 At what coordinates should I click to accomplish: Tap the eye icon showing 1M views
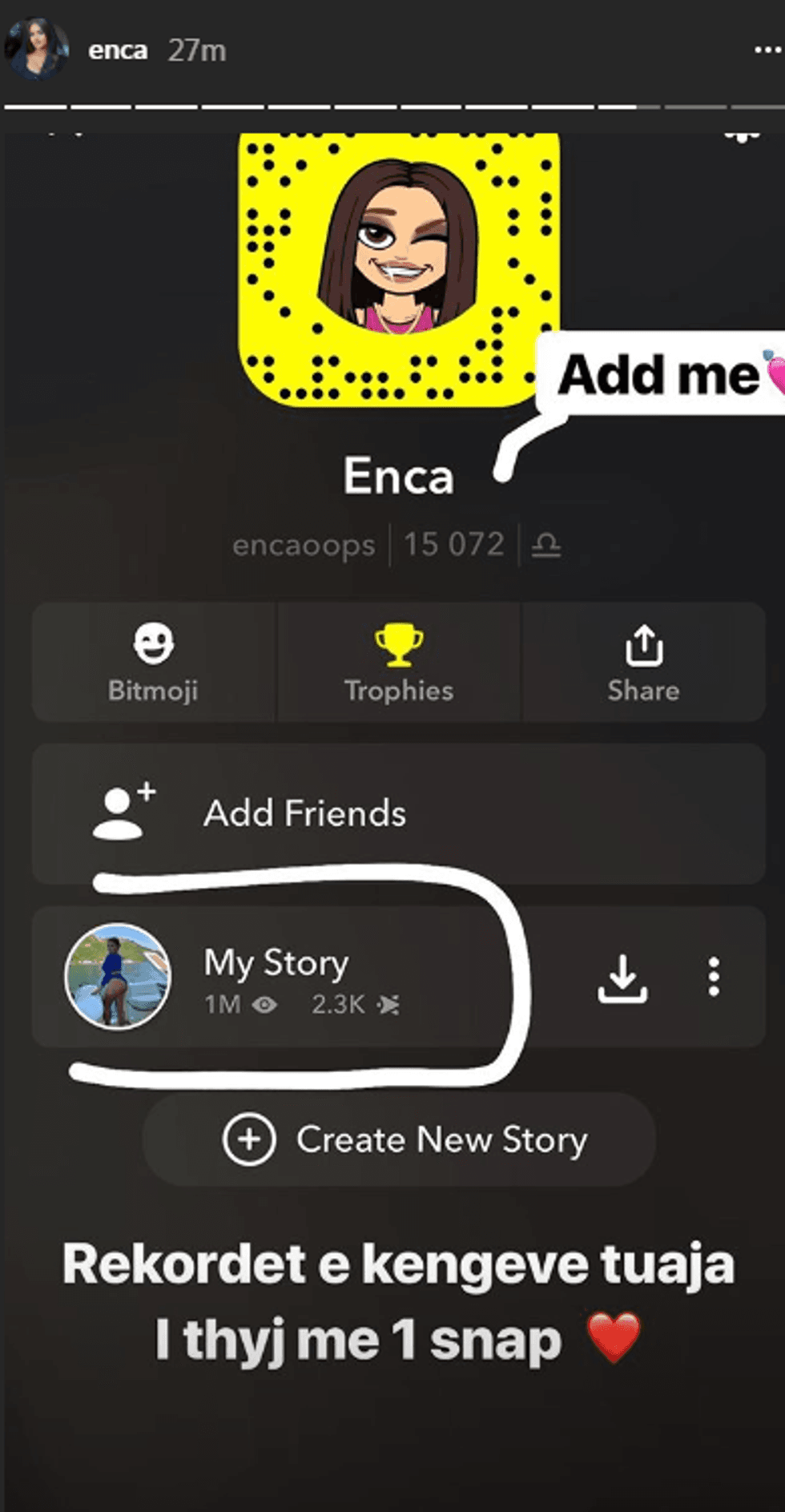point(265,1004)
